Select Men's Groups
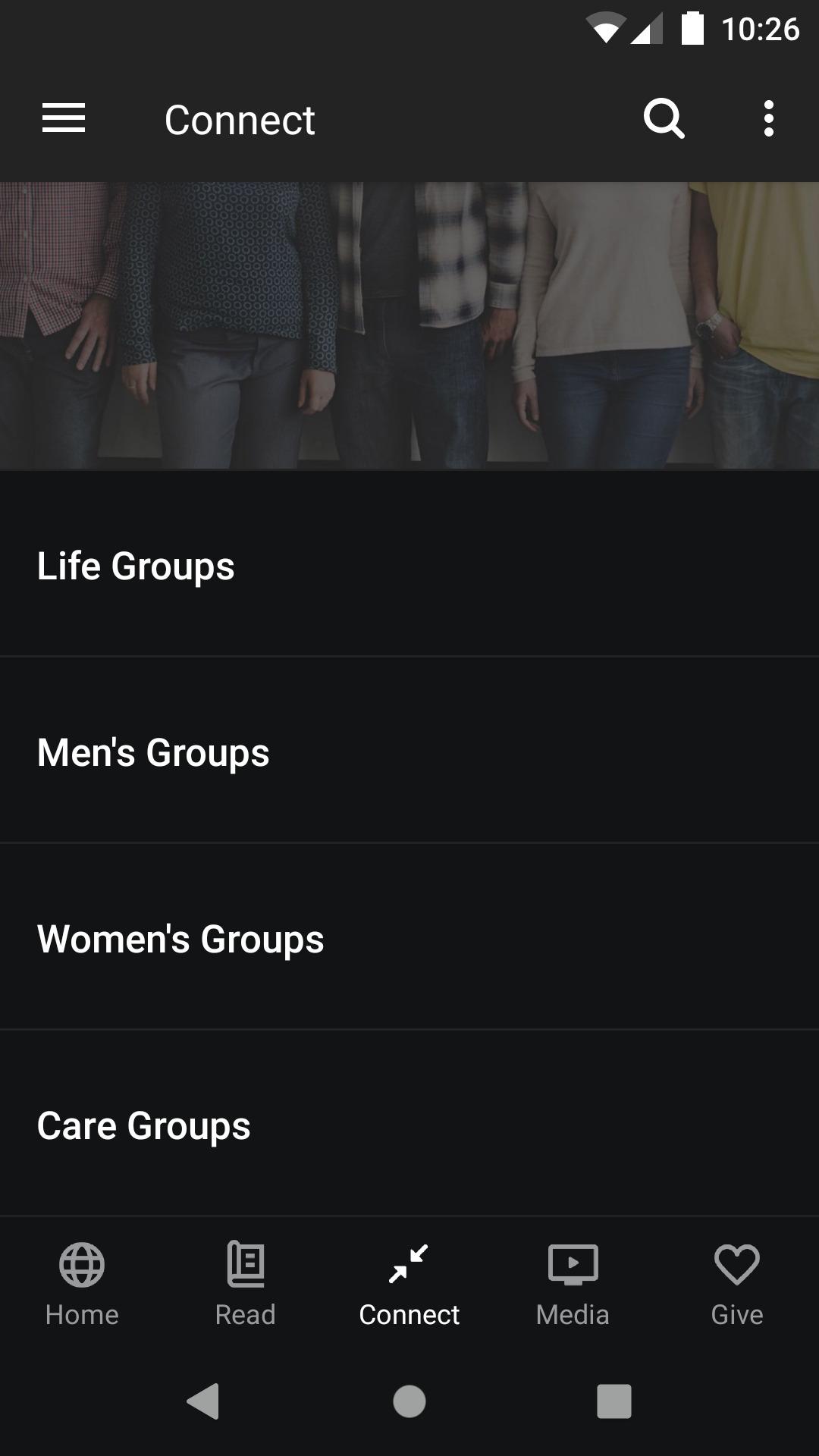Image resolution: width=819 pixels, height=1456 pixels. tap(409, 751)
